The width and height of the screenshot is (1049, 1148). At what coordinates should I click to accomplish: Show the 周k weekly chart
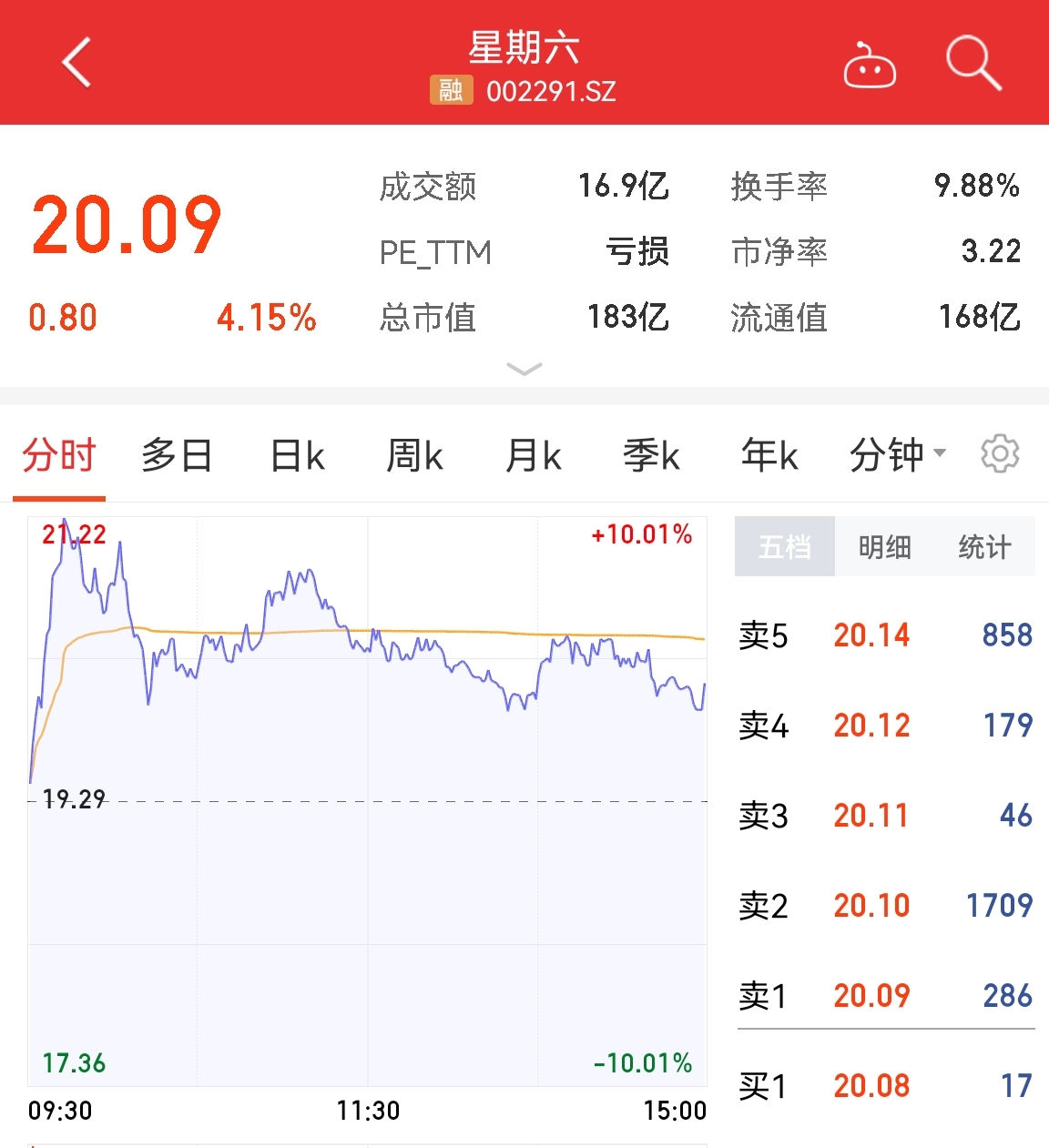tap(414, 455)
